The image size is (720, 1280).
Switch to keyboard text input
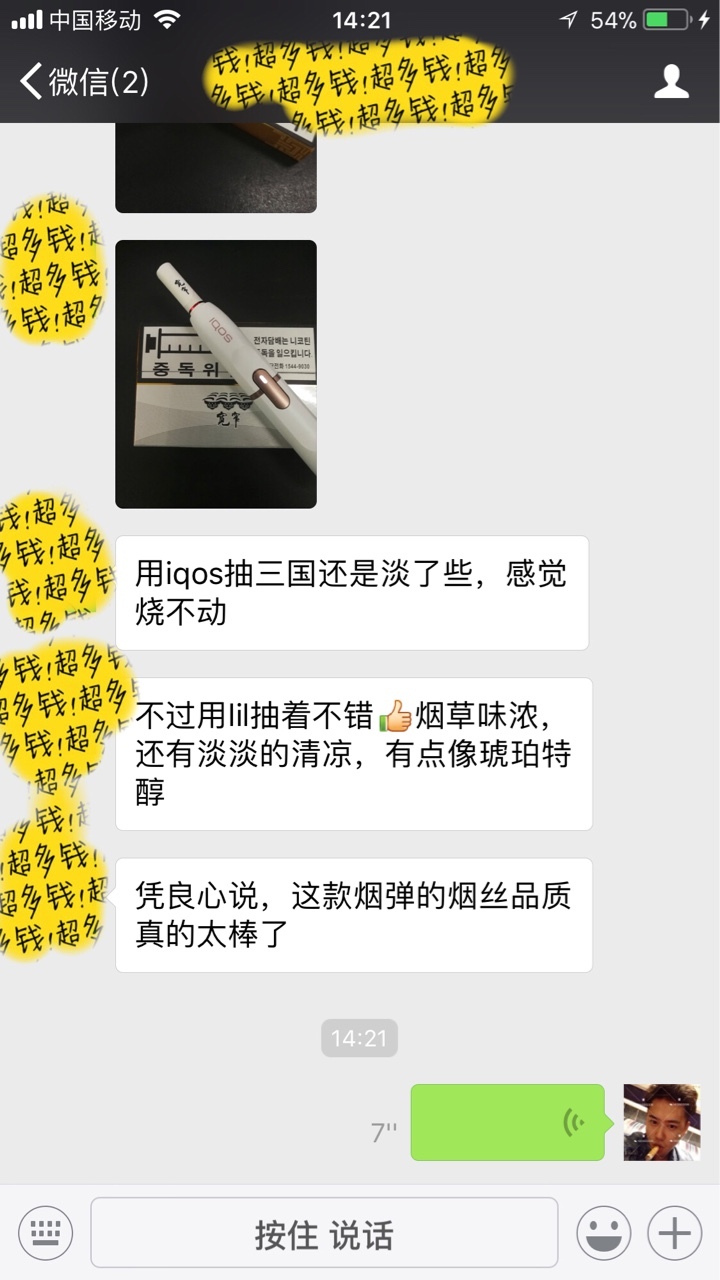pyautogui.click(x=45, y=1233)
